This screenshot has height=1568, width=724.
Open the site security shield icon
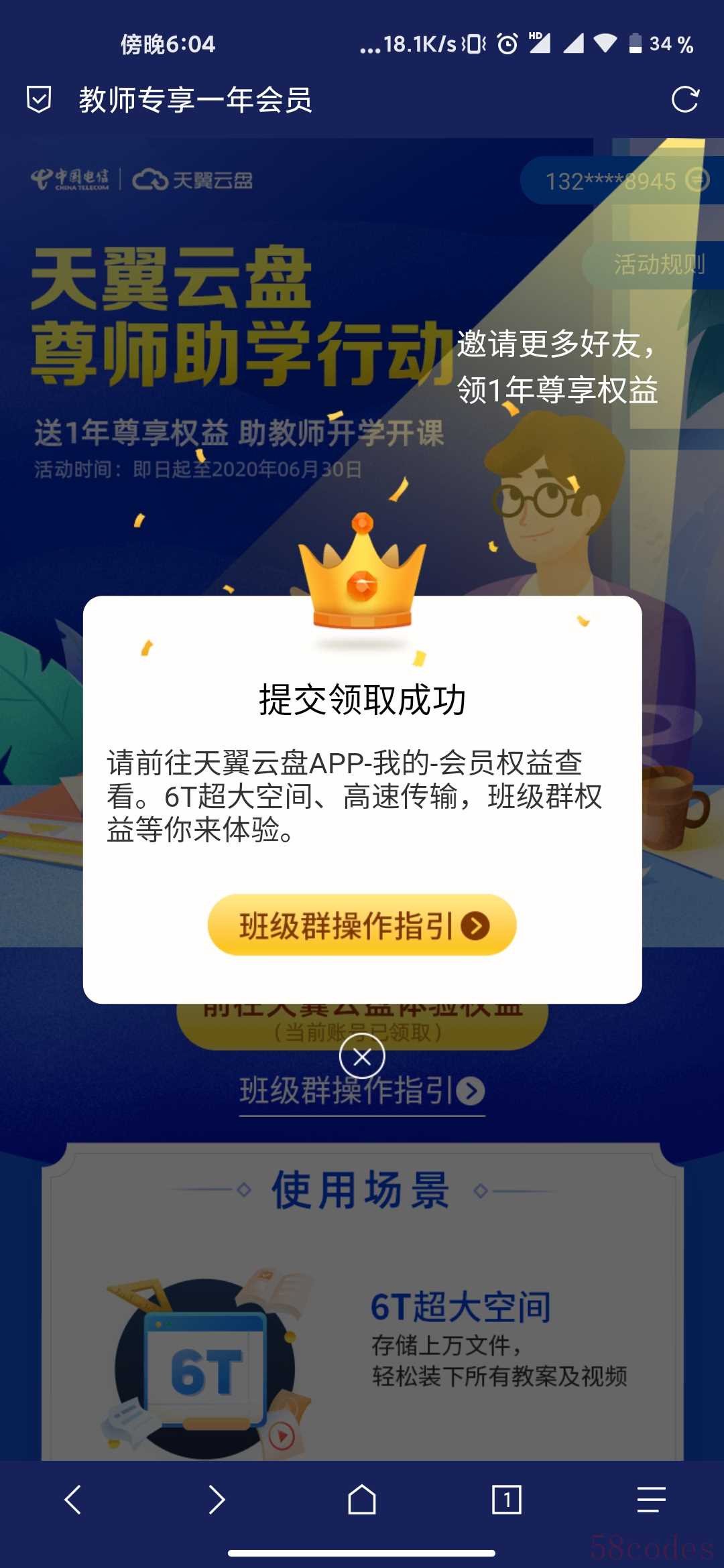[x=39, y=100]
